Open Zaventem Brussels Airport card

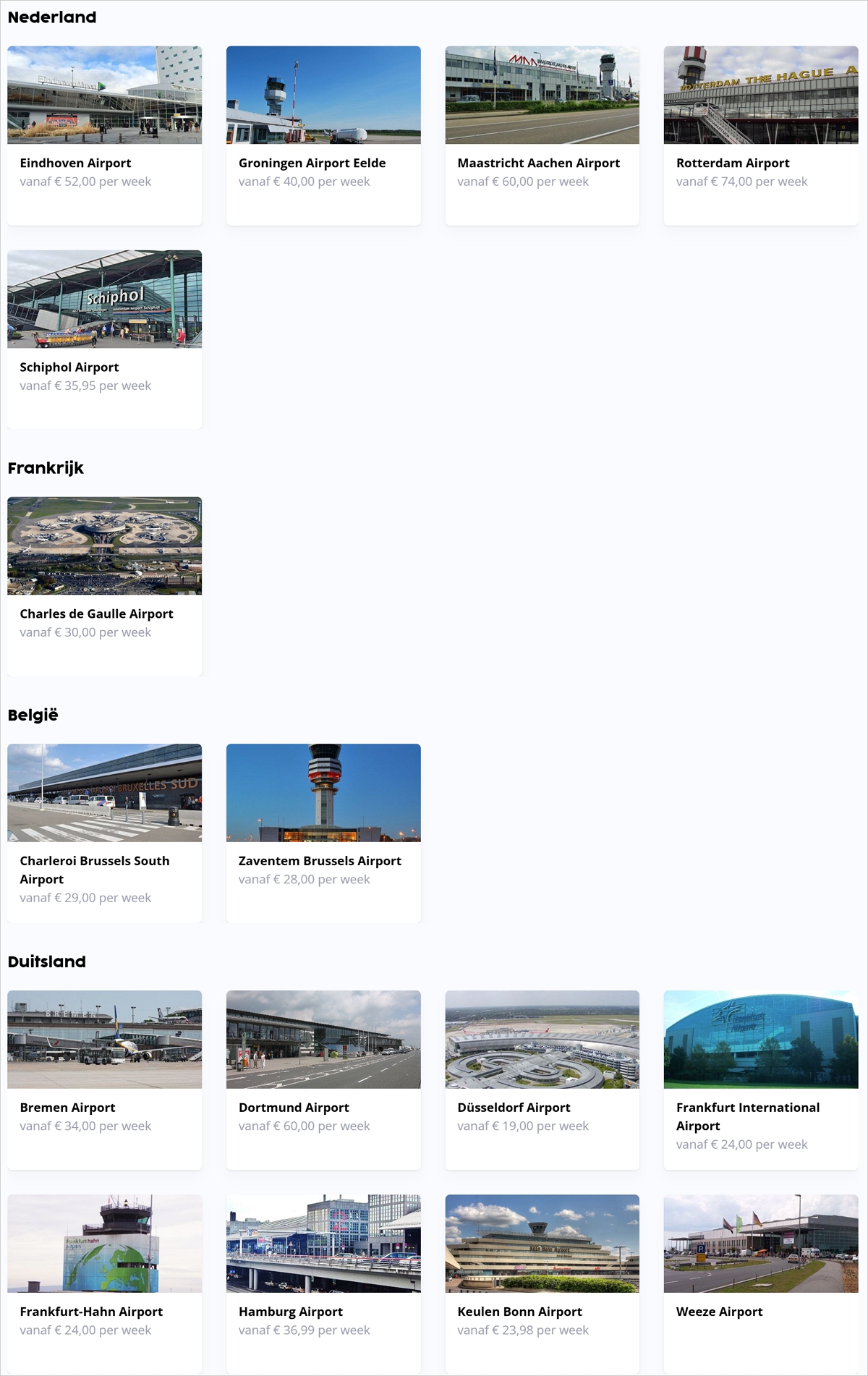coord(323,833)
